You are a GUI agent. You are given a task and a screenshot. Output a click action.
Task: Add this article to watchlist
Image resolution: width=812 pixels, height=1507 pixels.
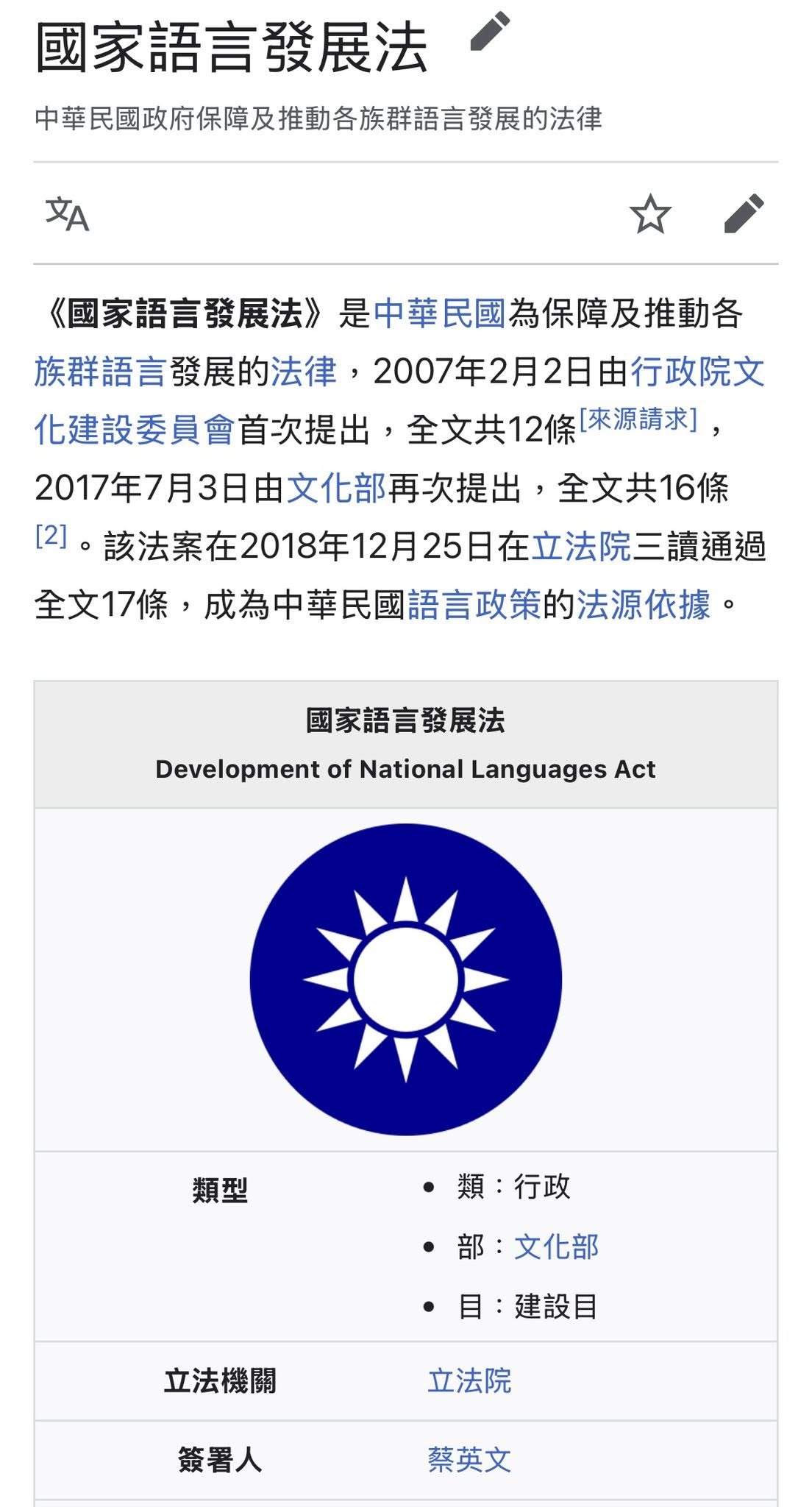coord(650,214)
